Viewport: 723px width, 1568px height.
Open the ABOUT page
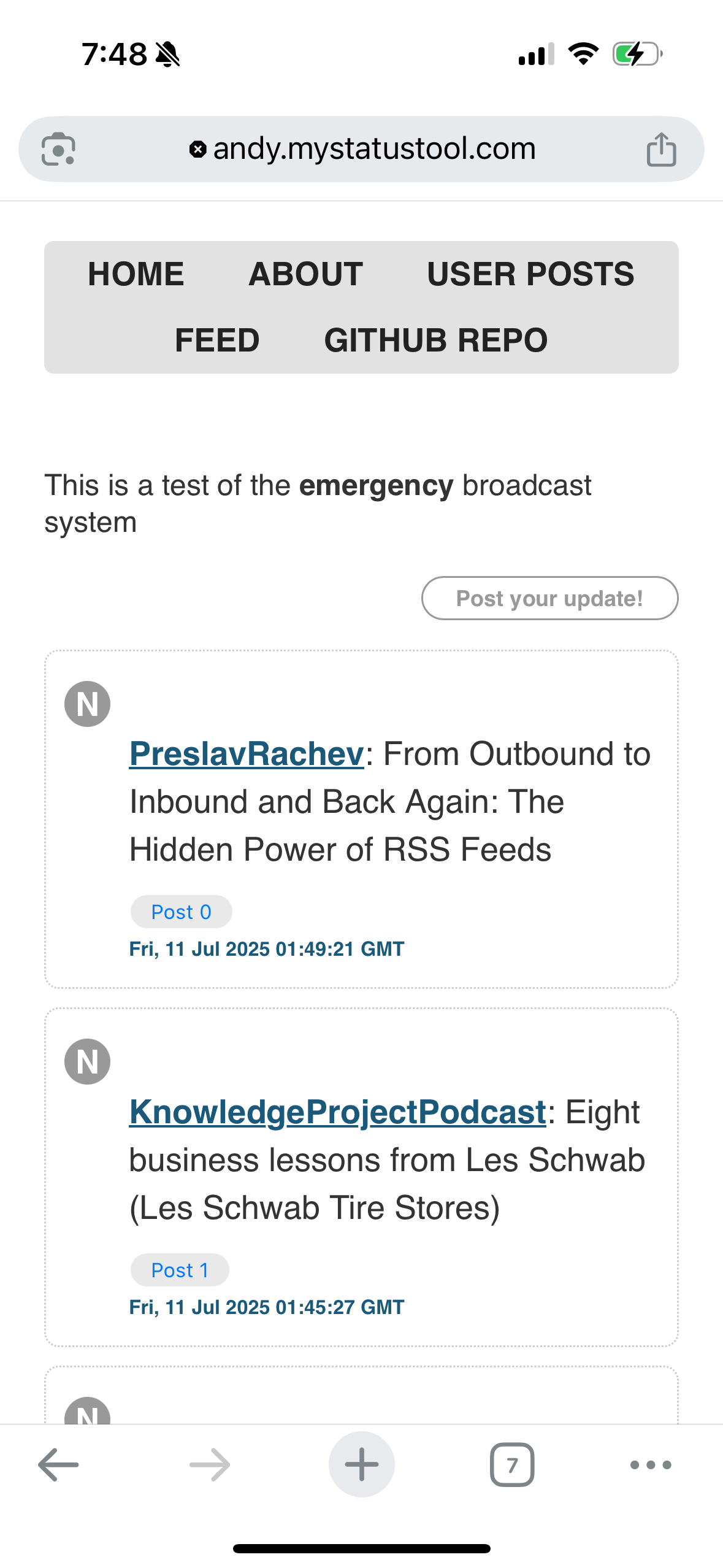[305, 274]
